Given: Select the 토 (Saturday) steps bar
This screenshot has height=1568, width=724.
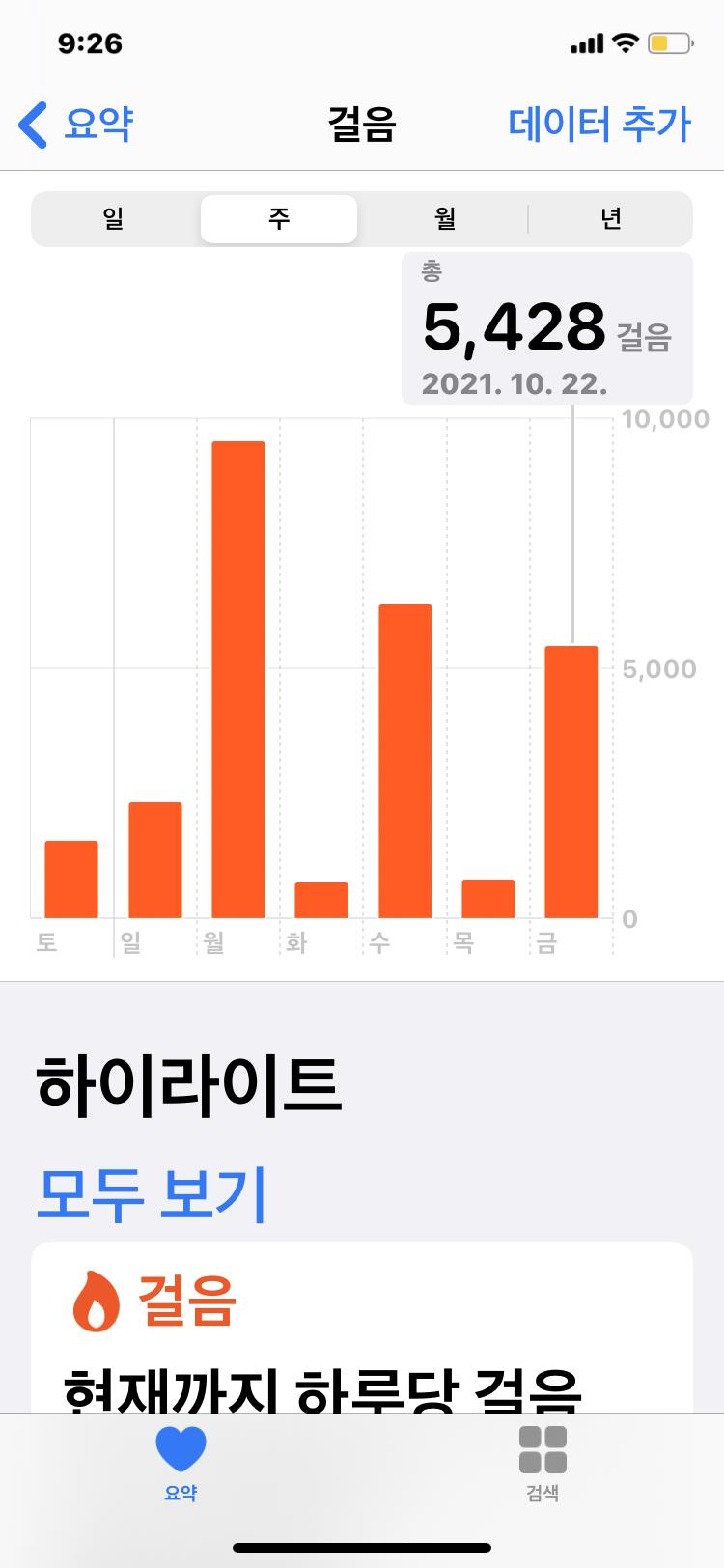Looking at the screenshot, I should pos(71,879).
